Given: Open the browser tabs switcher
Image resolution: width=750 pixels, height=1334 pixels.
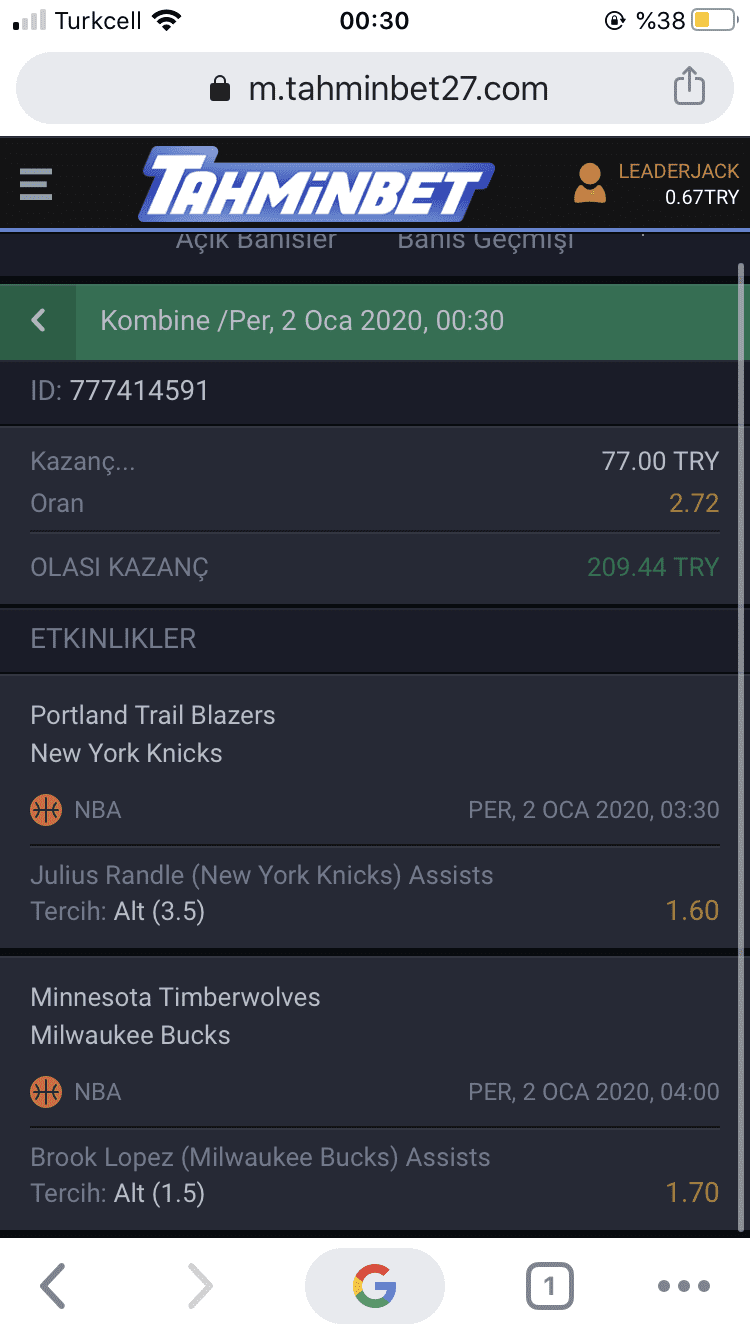Looking at the screenshot, I should 549,1286.
